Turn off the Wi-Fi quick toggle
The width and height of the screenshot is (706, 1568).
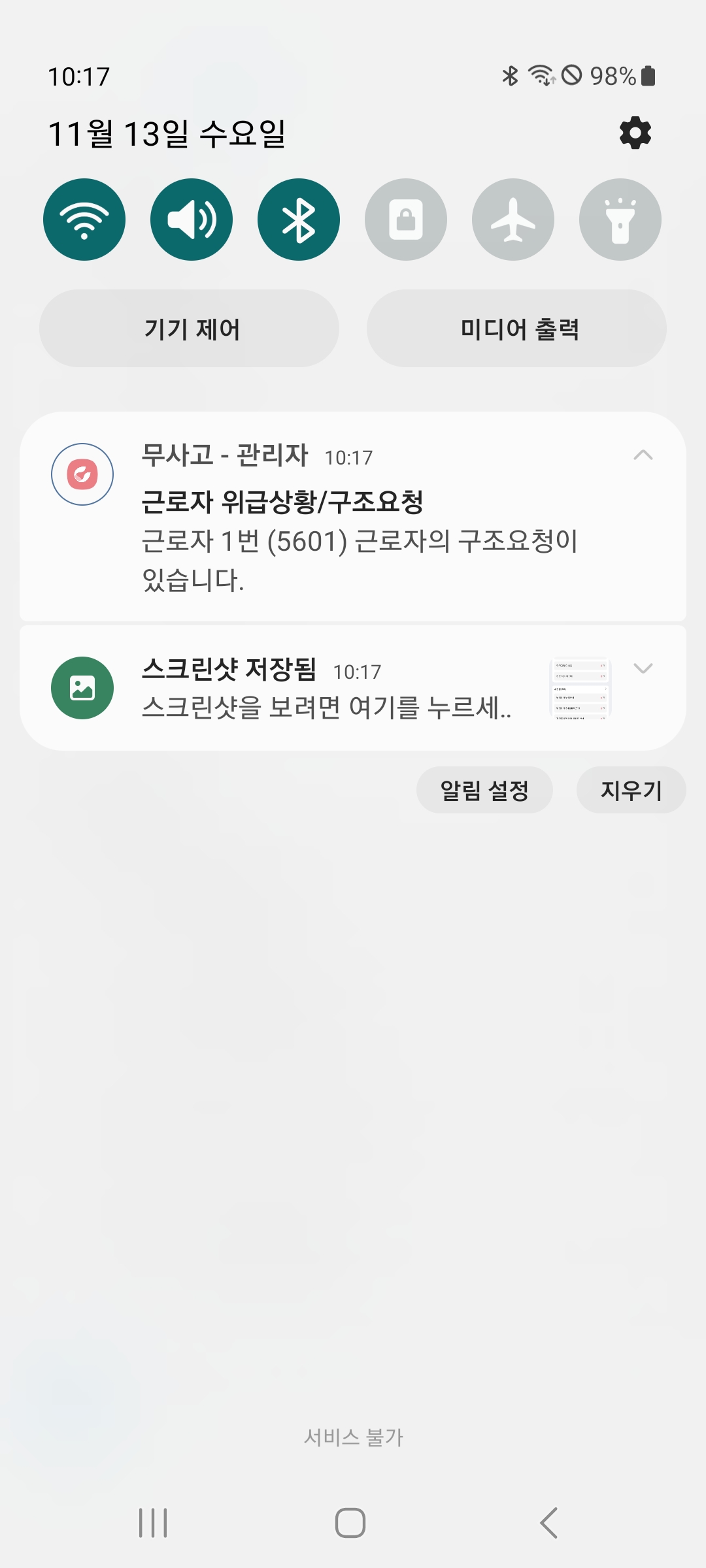[x=84, y=220]
